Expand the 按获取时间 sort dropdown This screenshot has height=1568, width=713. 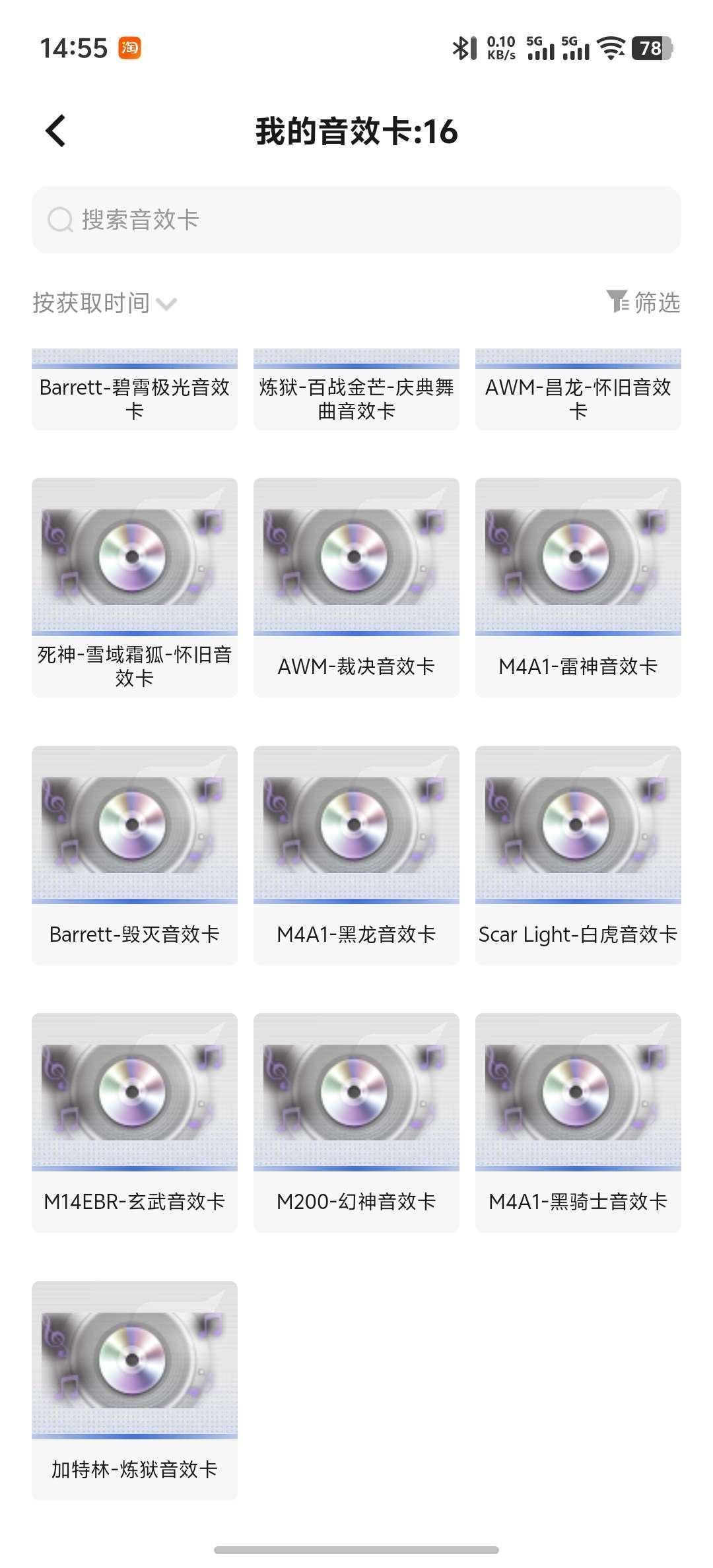(x=104, y=303)
